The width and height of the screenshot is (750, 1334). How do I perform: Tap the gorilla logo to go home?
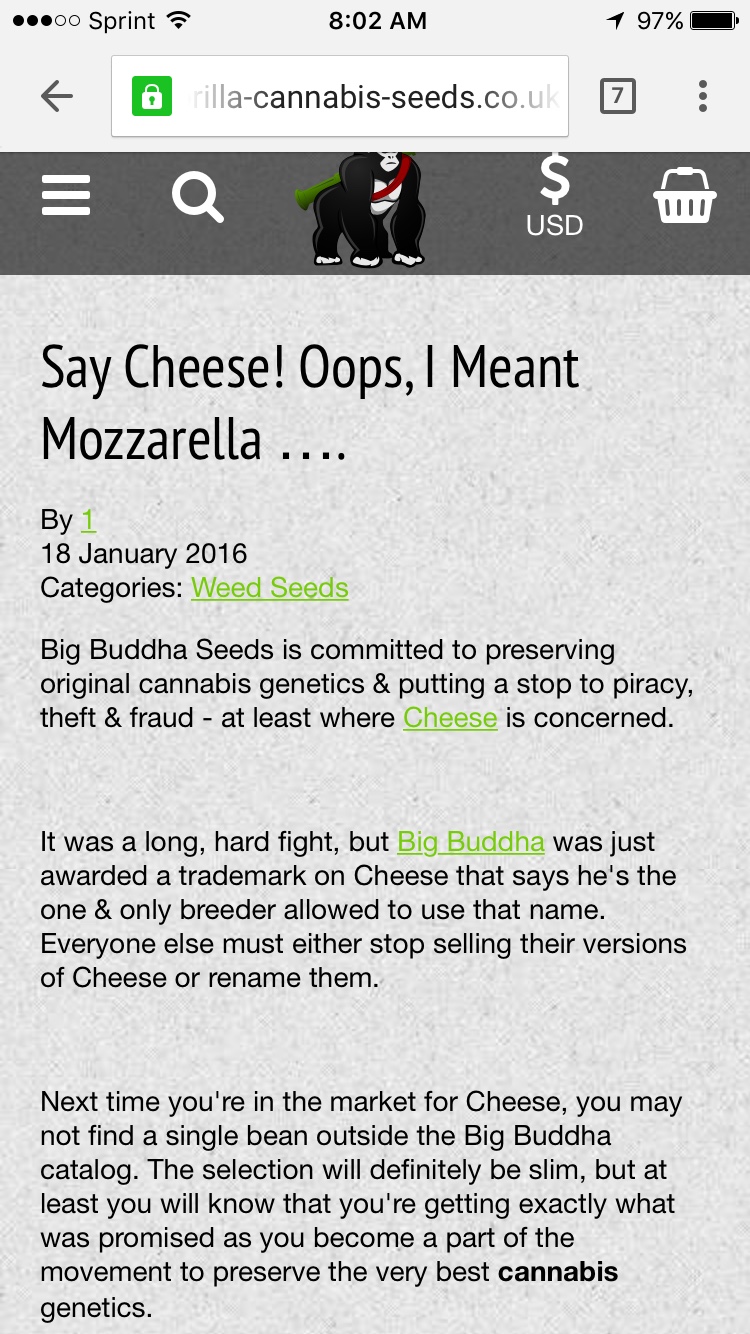[x=364, y=212]
